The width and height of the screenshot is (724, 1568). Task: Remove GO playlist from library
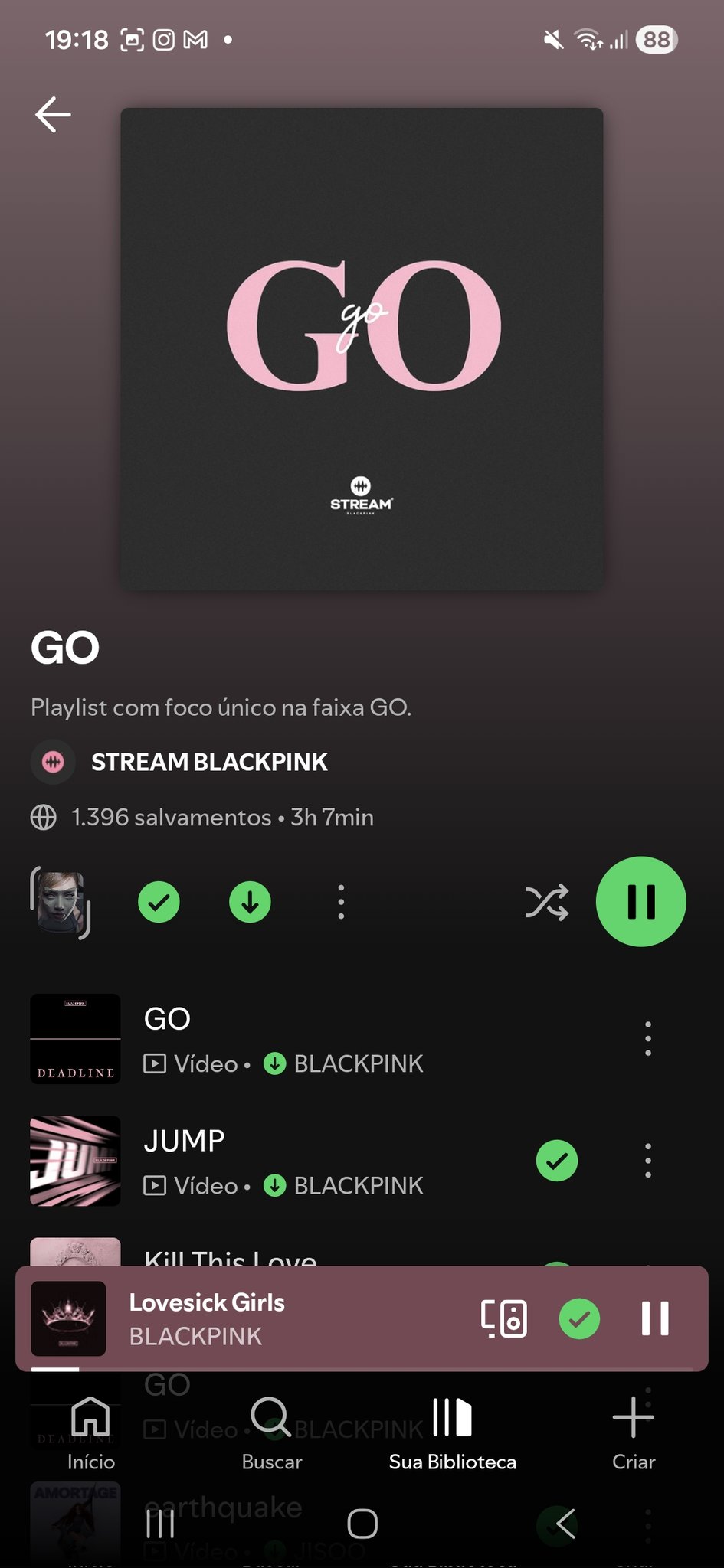coord(159,902)
